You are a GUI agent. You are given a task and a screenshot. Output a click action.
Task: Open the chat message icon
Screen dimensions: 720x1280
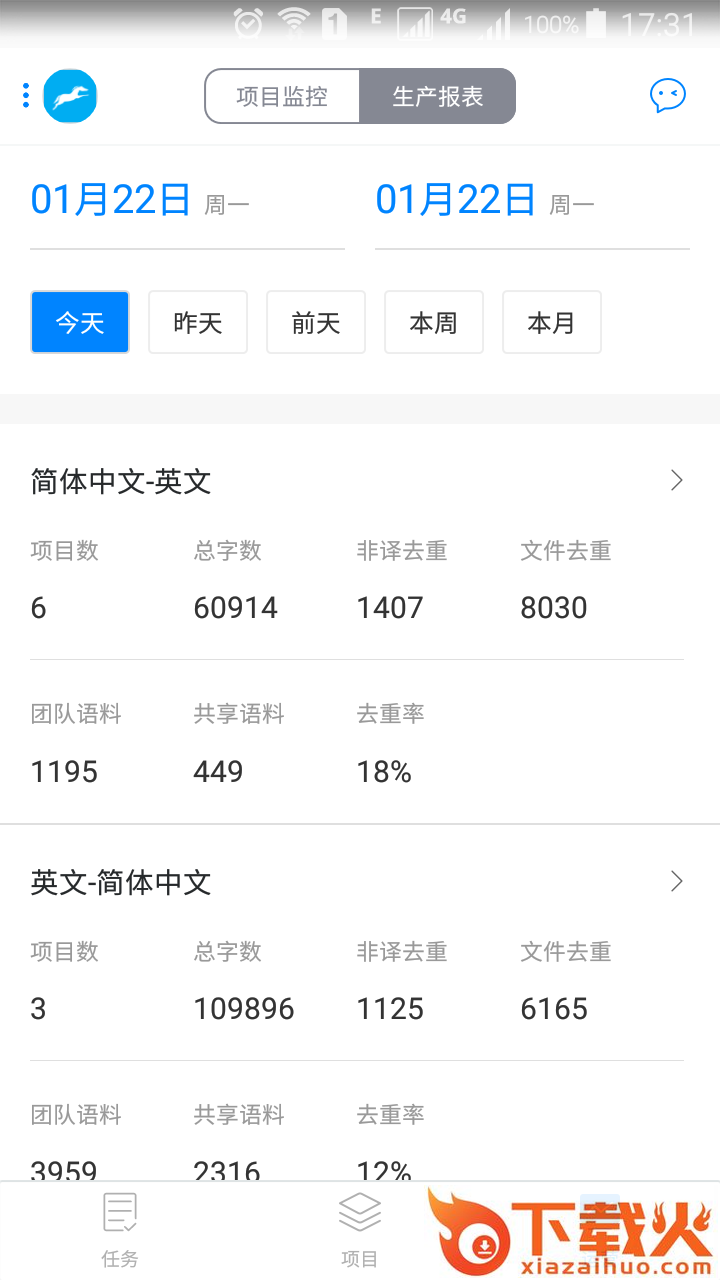coord(668,96)
